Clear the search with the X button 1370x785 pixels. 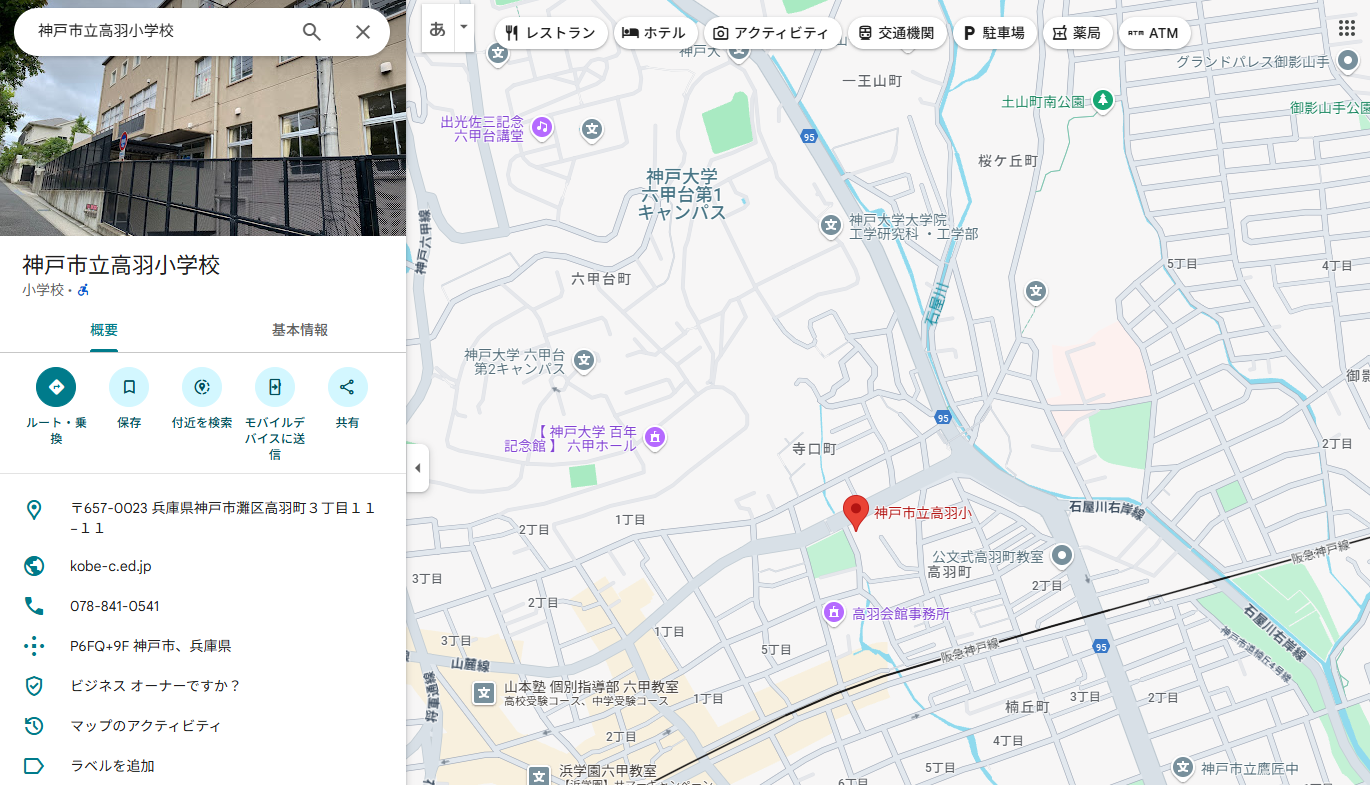tap(363, 32)
